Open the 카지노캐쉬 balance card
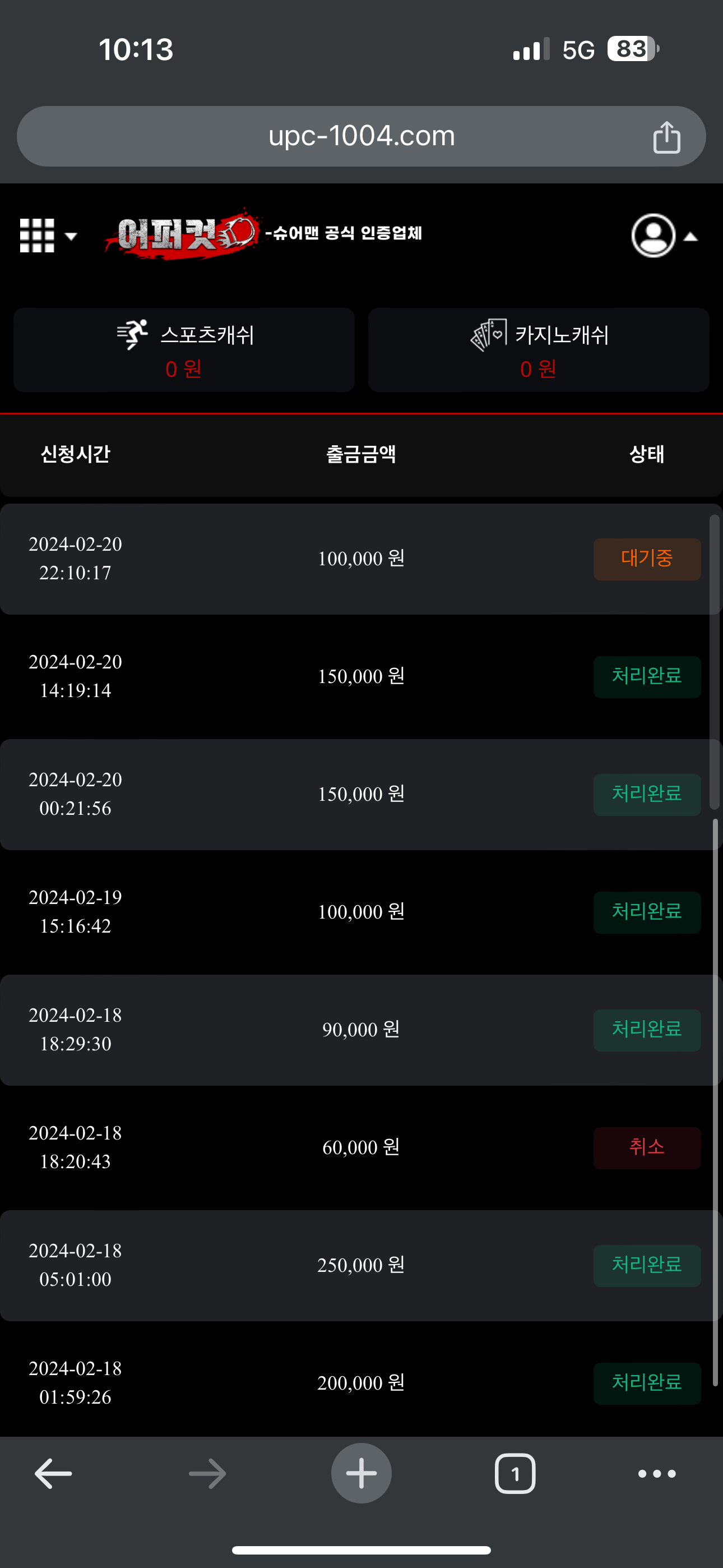Viewport: 723px width, 1568px height. click(x=539, y=350)
